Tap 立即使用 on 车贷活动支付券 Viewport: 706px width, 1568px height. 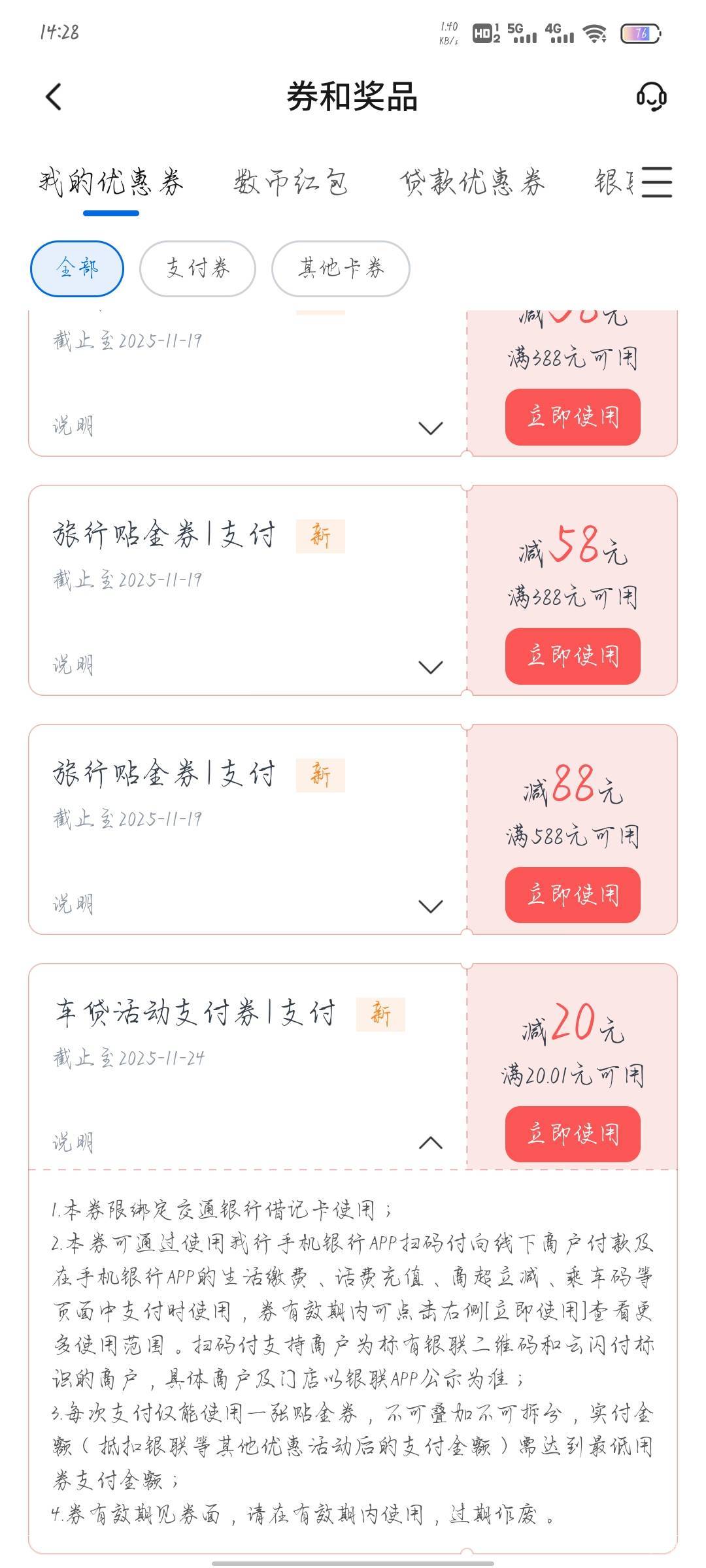pyautogui.click(x=572, y=1134)
